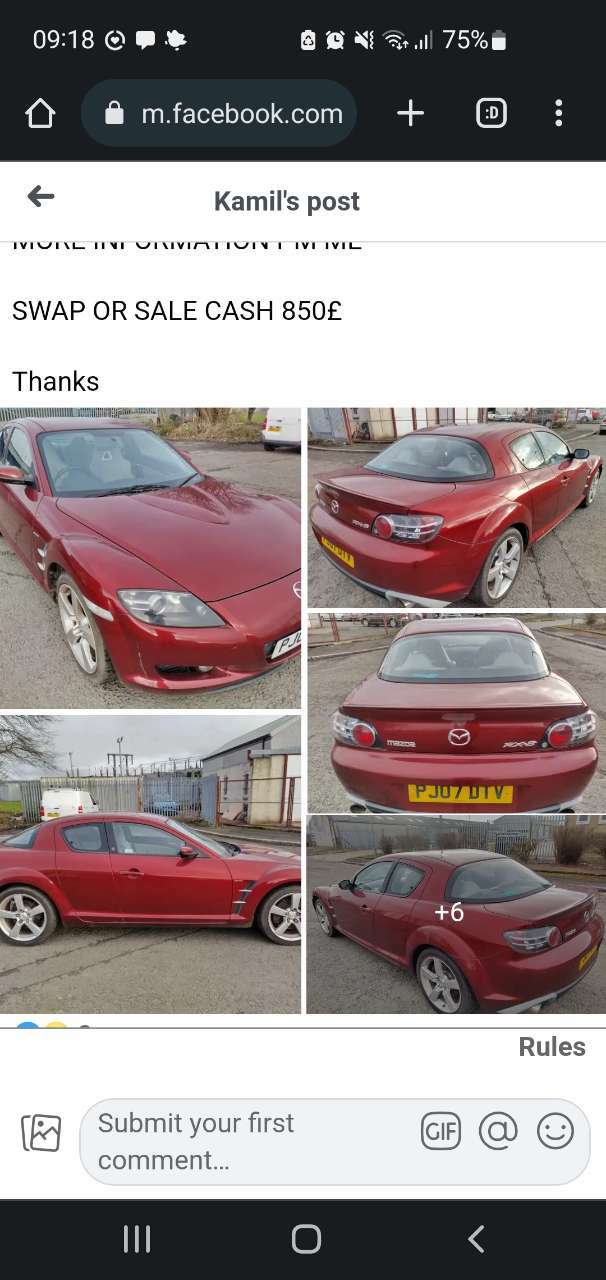Open the emoji picker
The height and width of the screenshot is (1280, 606).
555,1132
